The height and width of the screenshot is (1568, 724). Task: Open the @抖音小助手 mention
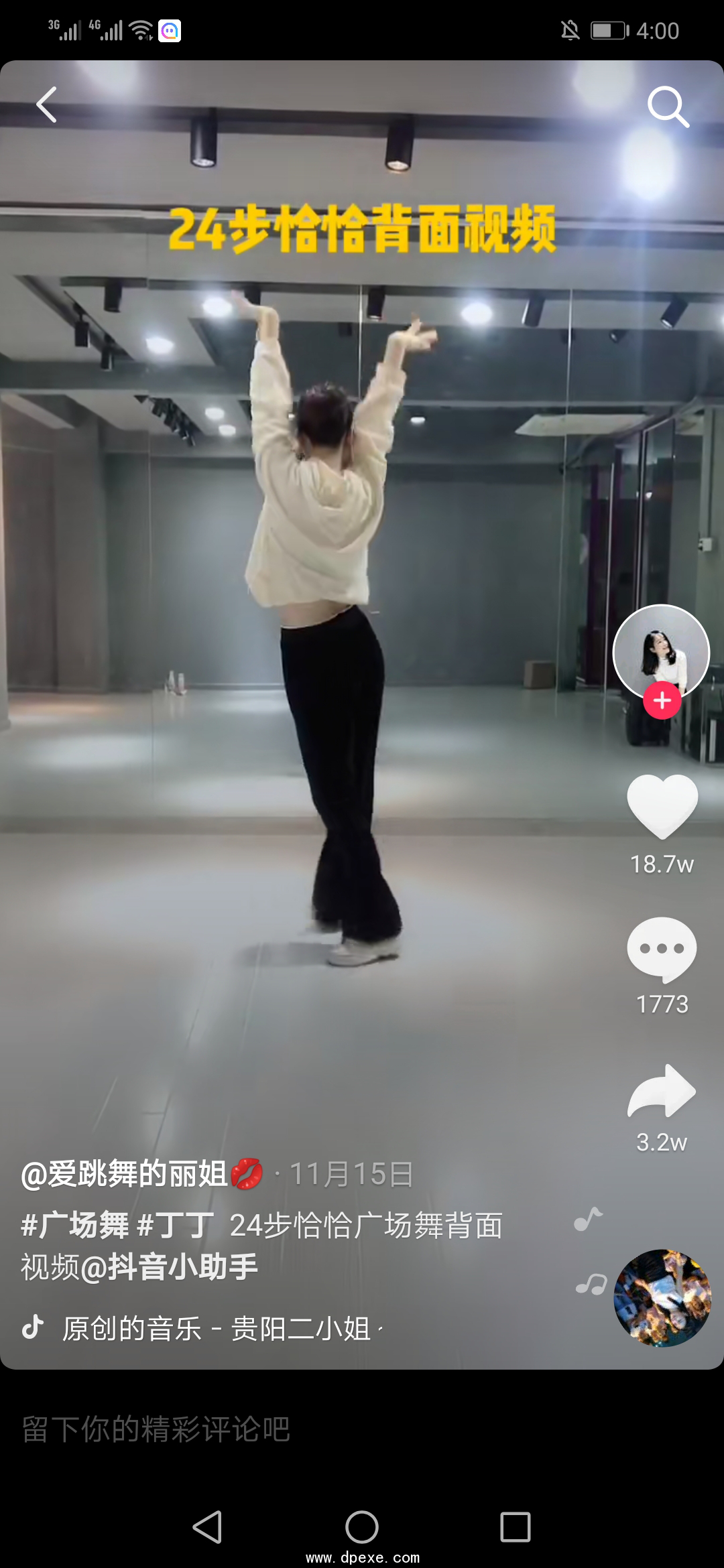coord(169,1266)
